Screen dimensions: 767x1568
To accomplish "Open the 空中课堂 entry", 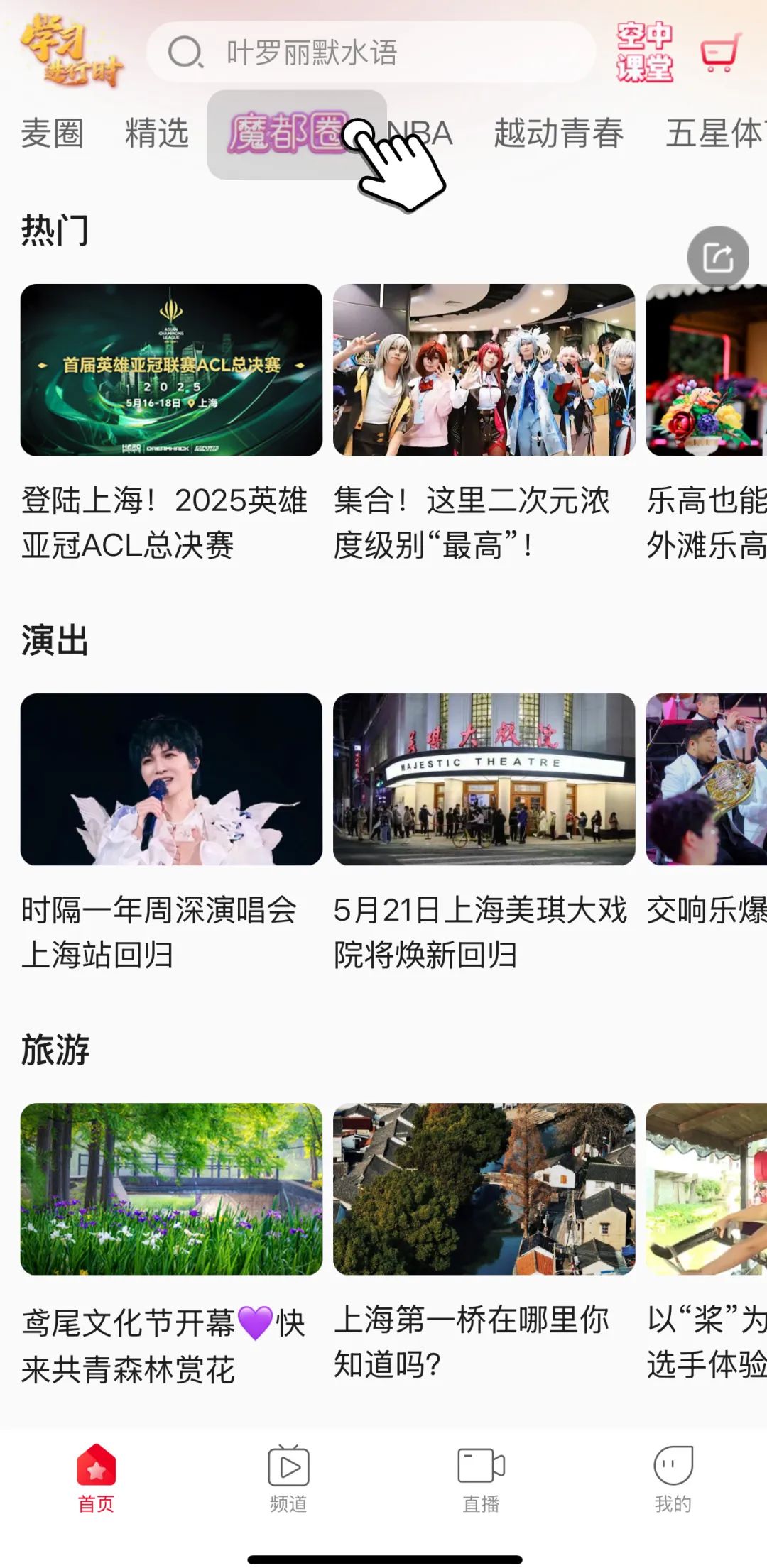I will click(x=644, y=53).
